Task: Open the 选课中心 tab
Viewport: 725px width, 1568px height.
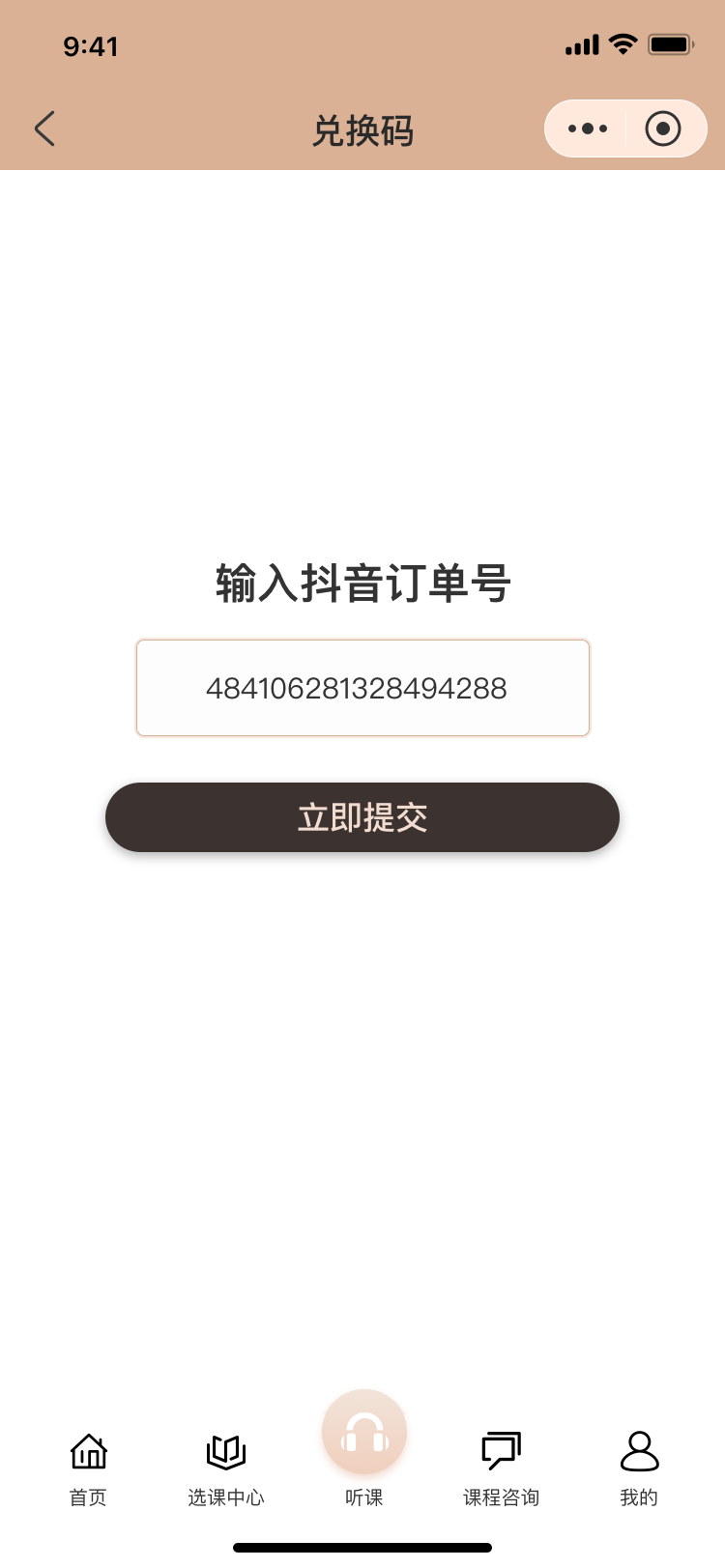Action: [x=226, y=1468]
